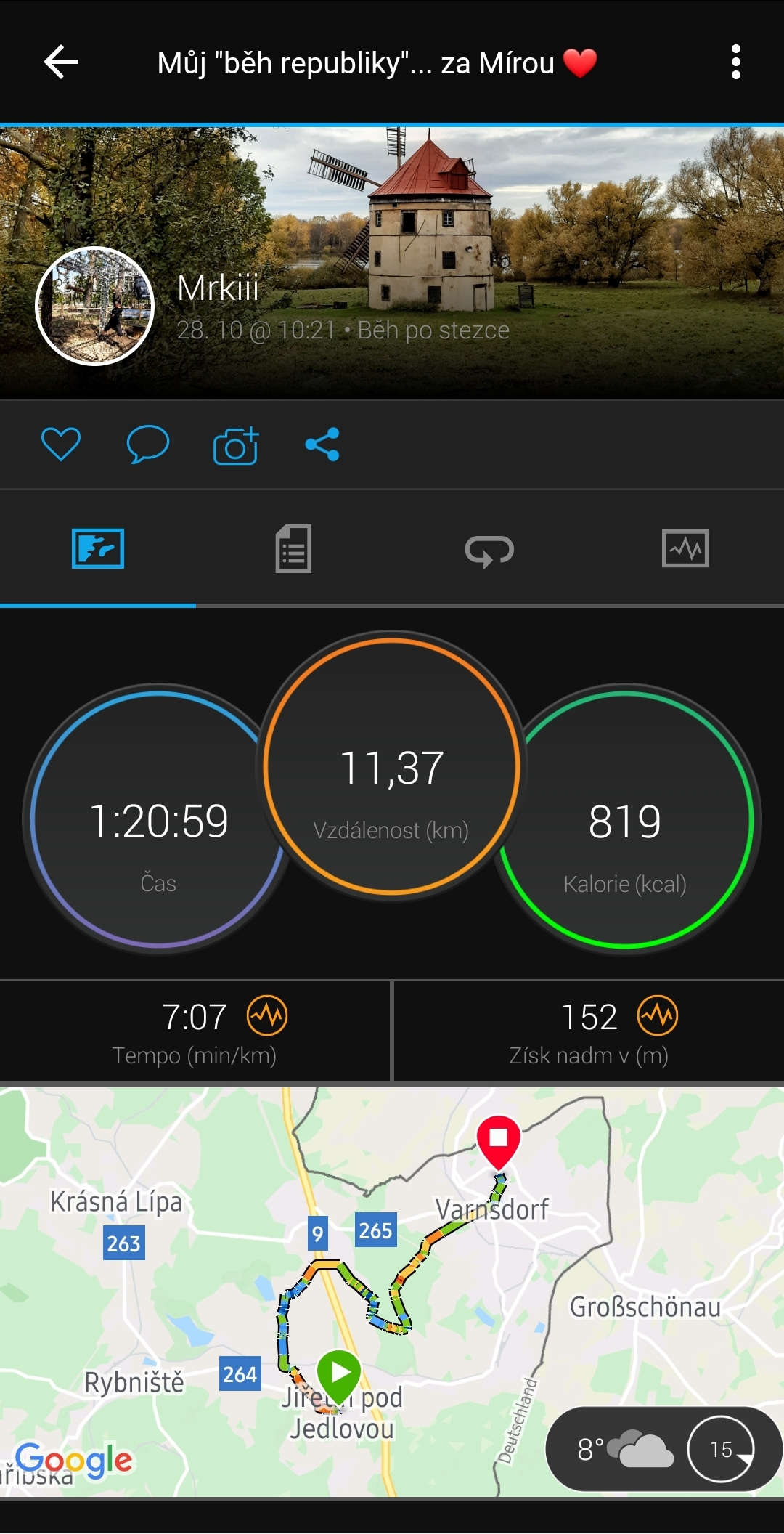Open the route map near Varnsdorf
784x1534 pixels.
click(392, 1292)
